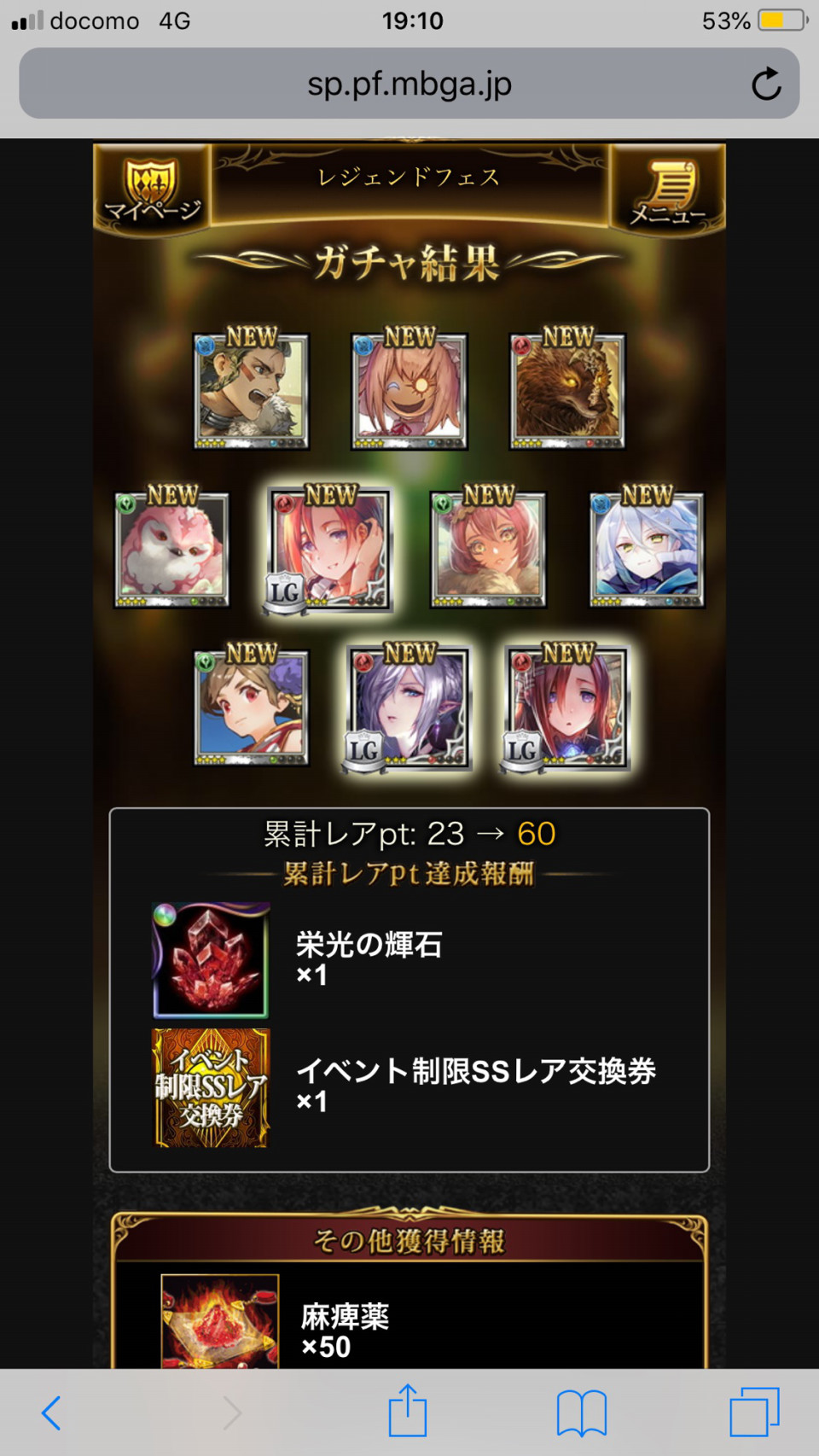This screenshot has width=819, height=1456.
Task: View the LG silver-haired elf card
Action: click(409, 708)
